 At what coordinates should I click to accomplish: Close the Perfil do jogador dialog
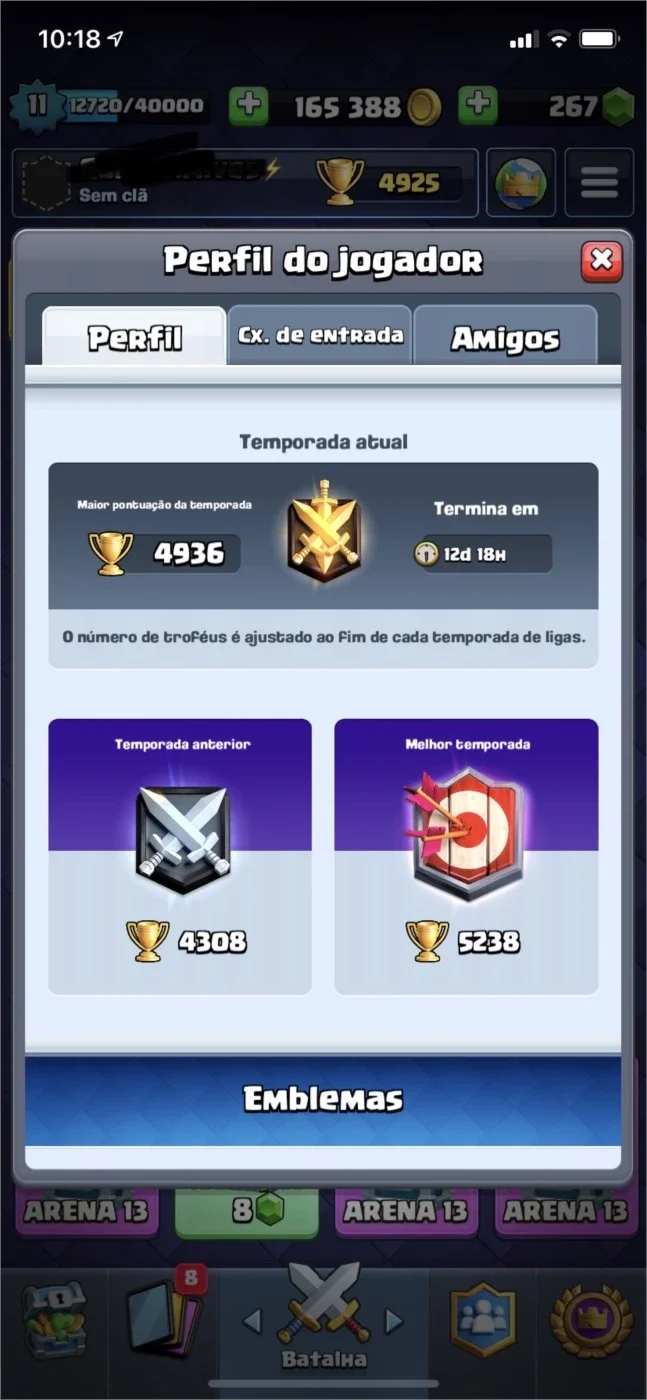click(601, 262)
